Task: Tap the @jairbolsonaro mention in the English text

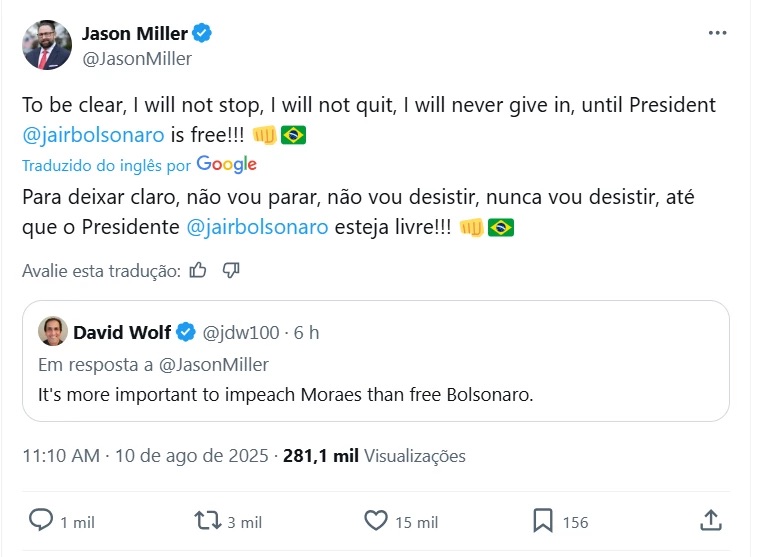Action: click(92, 134)
